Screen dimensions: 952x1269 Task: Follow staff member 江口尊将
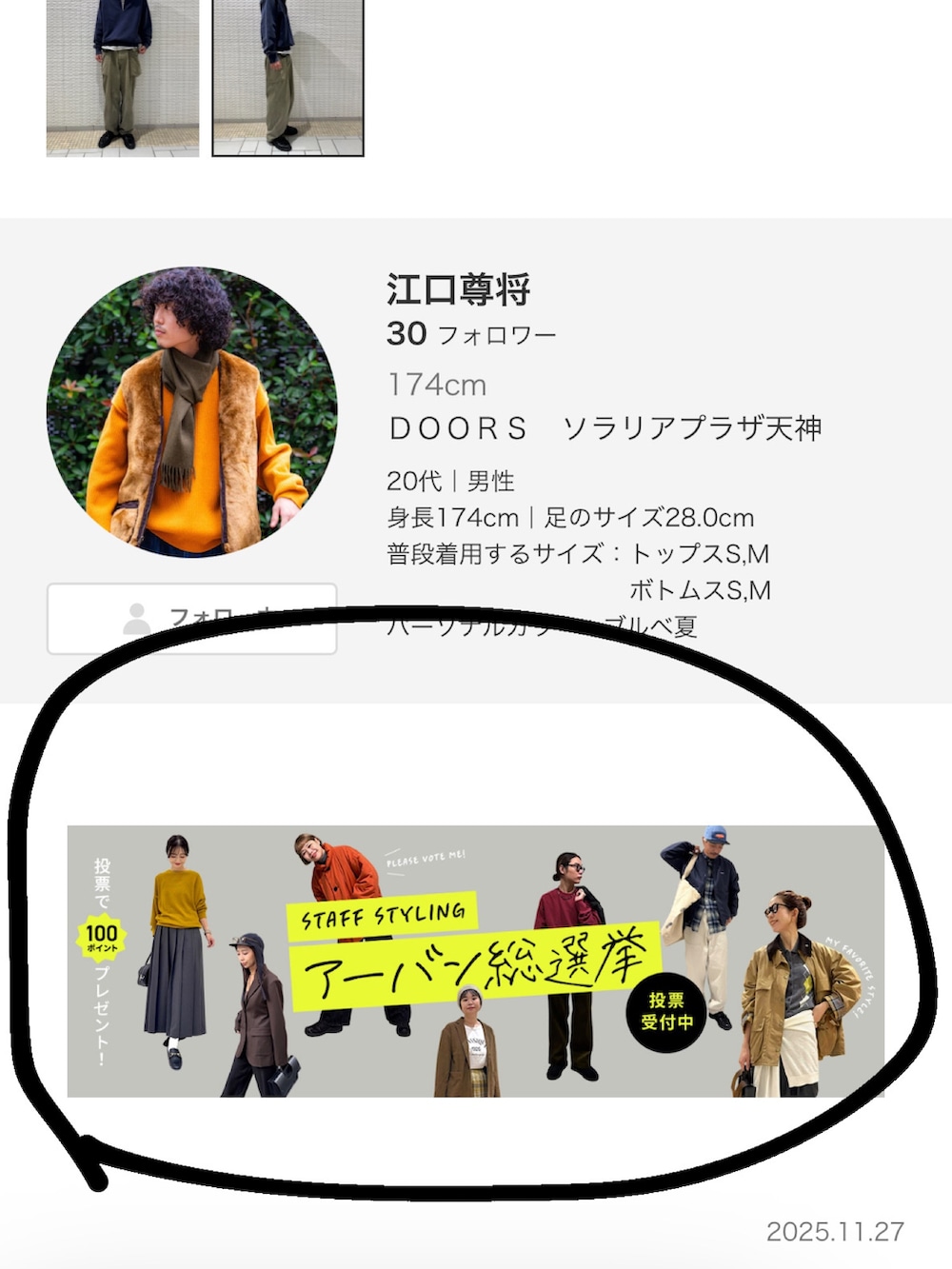[191, 618]
